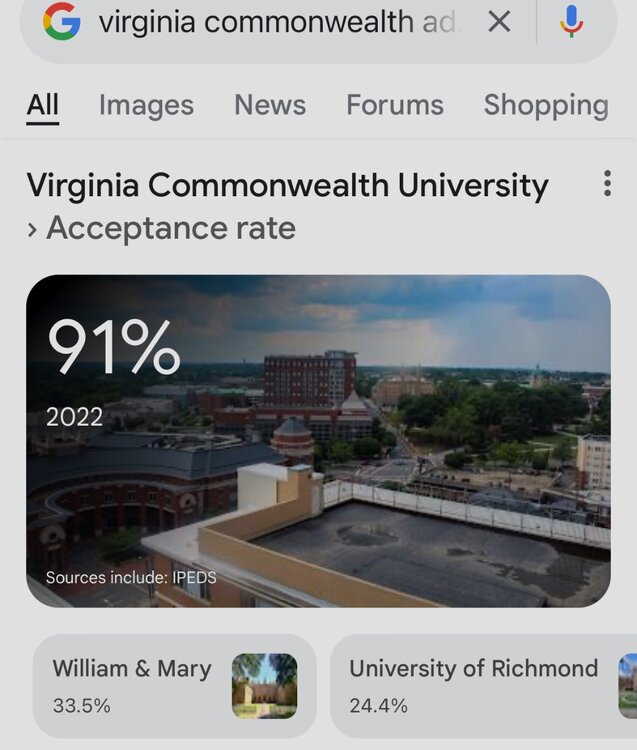Open the Shopping results tab
Viewport: 637px width, 750px height.
pos(546,105)
